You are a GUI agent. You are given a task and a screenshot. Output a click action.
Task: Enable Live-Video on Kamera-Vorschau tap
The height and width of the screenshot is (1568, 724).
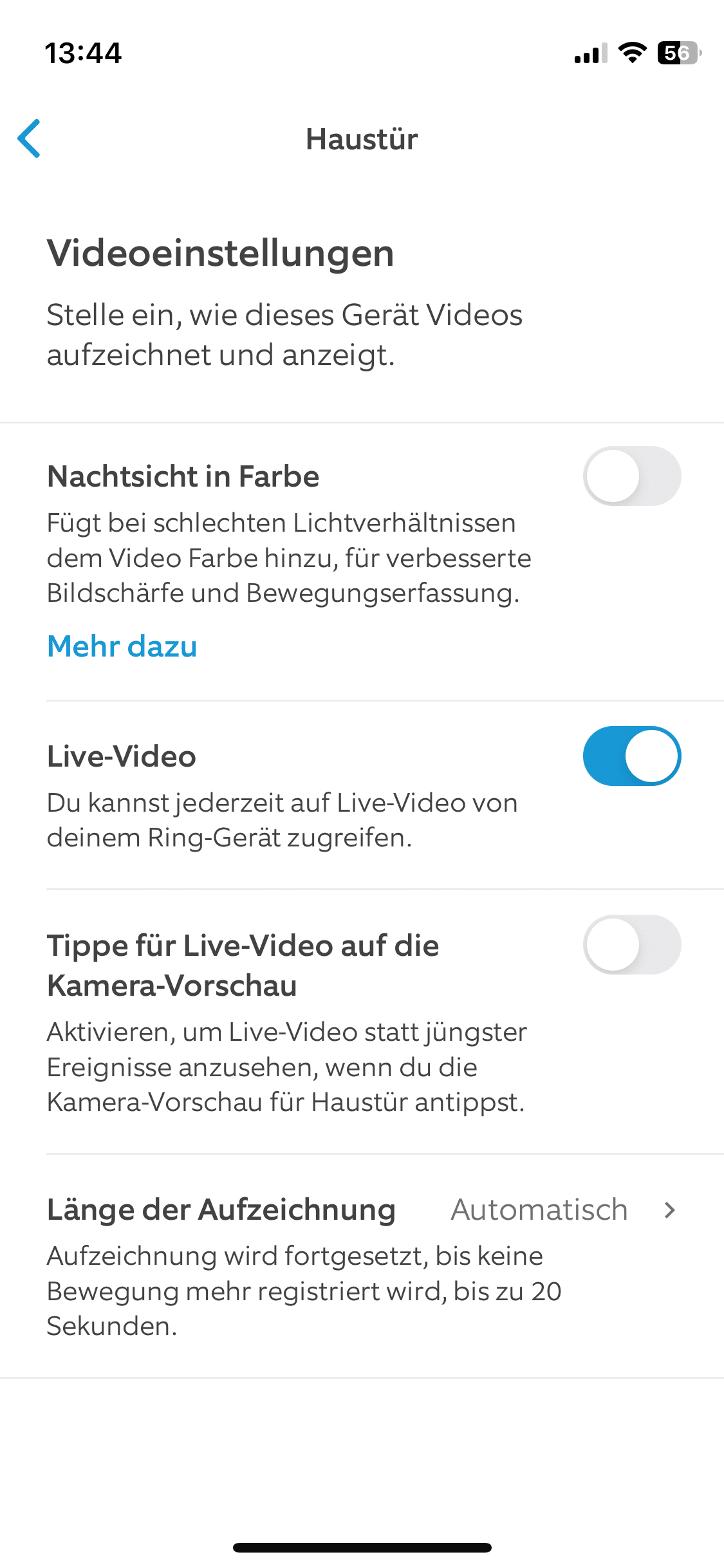pos(631,945)
